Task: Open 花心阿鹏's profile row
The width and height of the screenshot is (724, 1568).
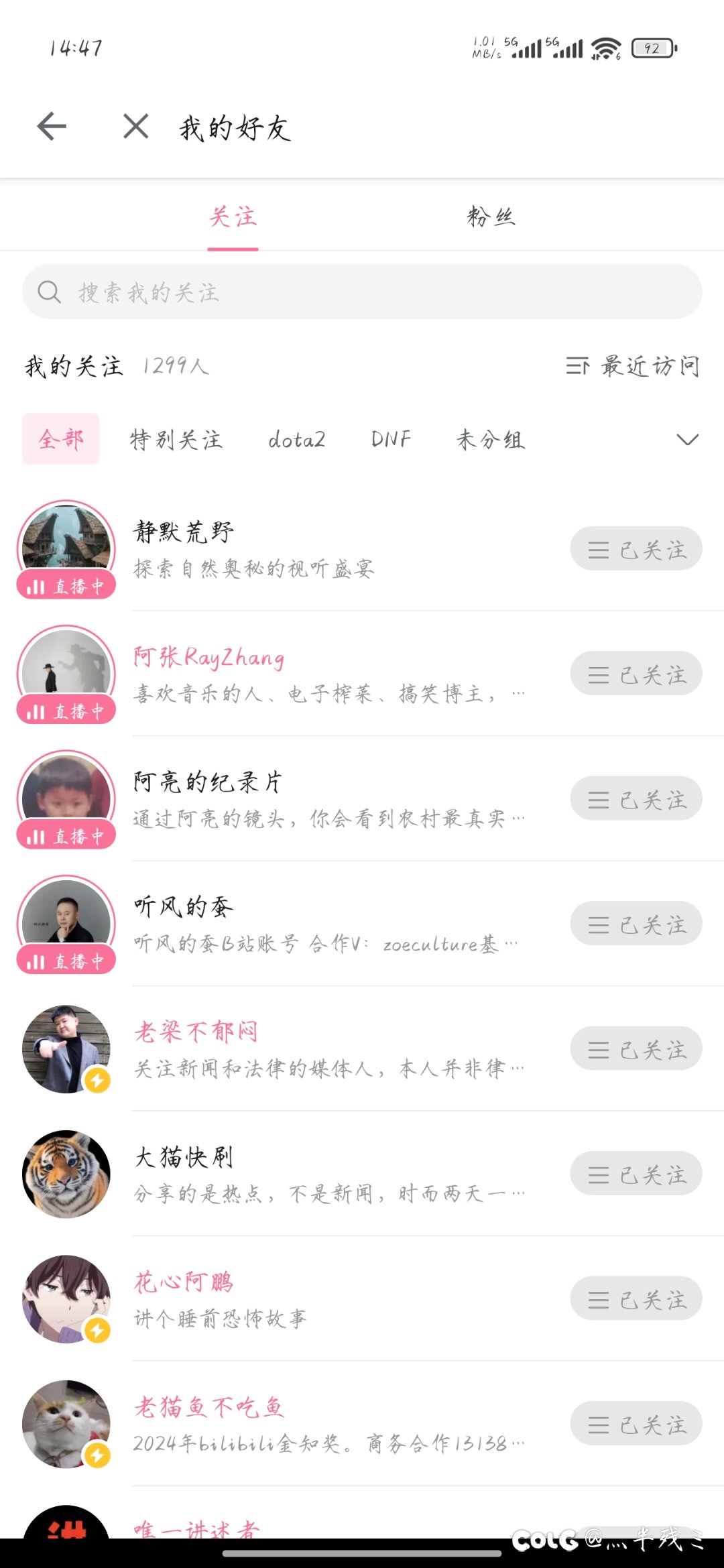Action: [335, 1299]
